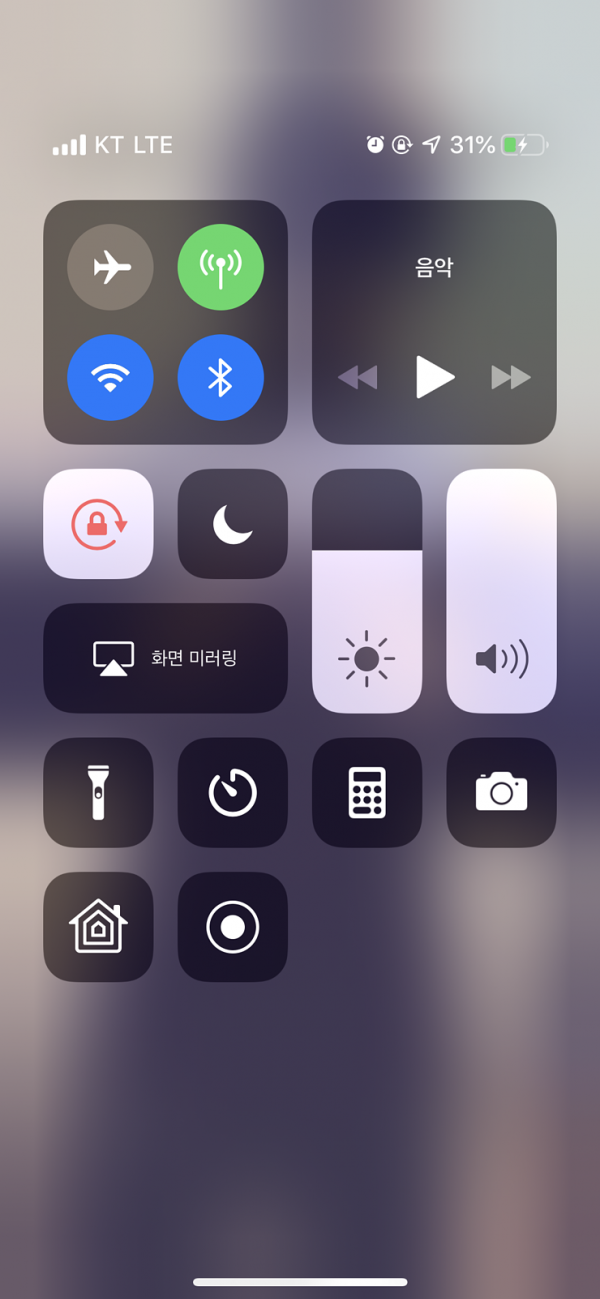Start screen recording
Screen dimensions: 600x1299
point(232,926)
